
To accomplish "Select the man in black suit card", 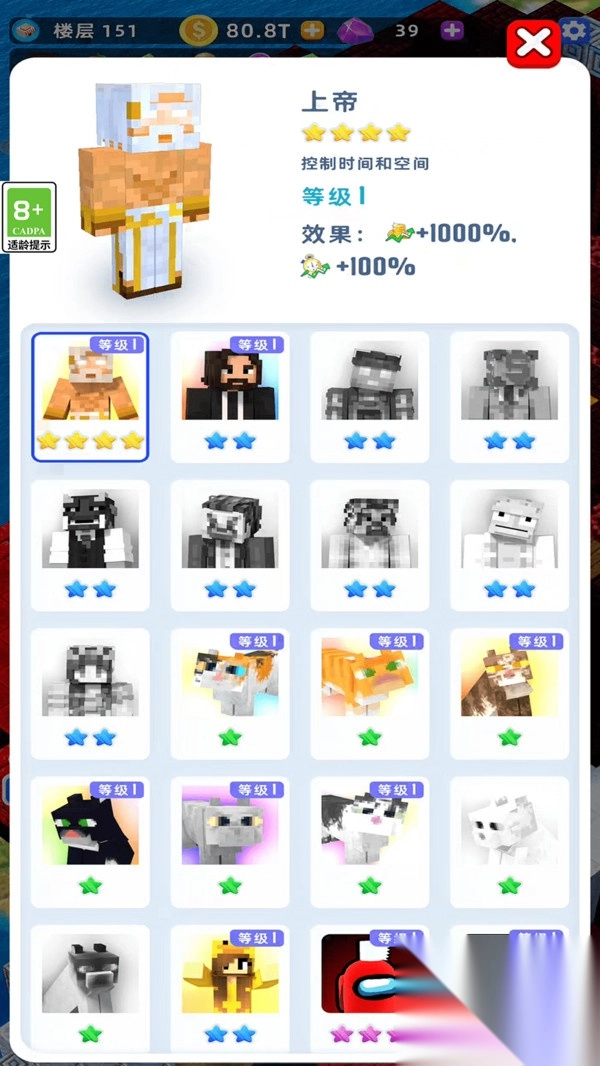I will [x=230, y=397].
